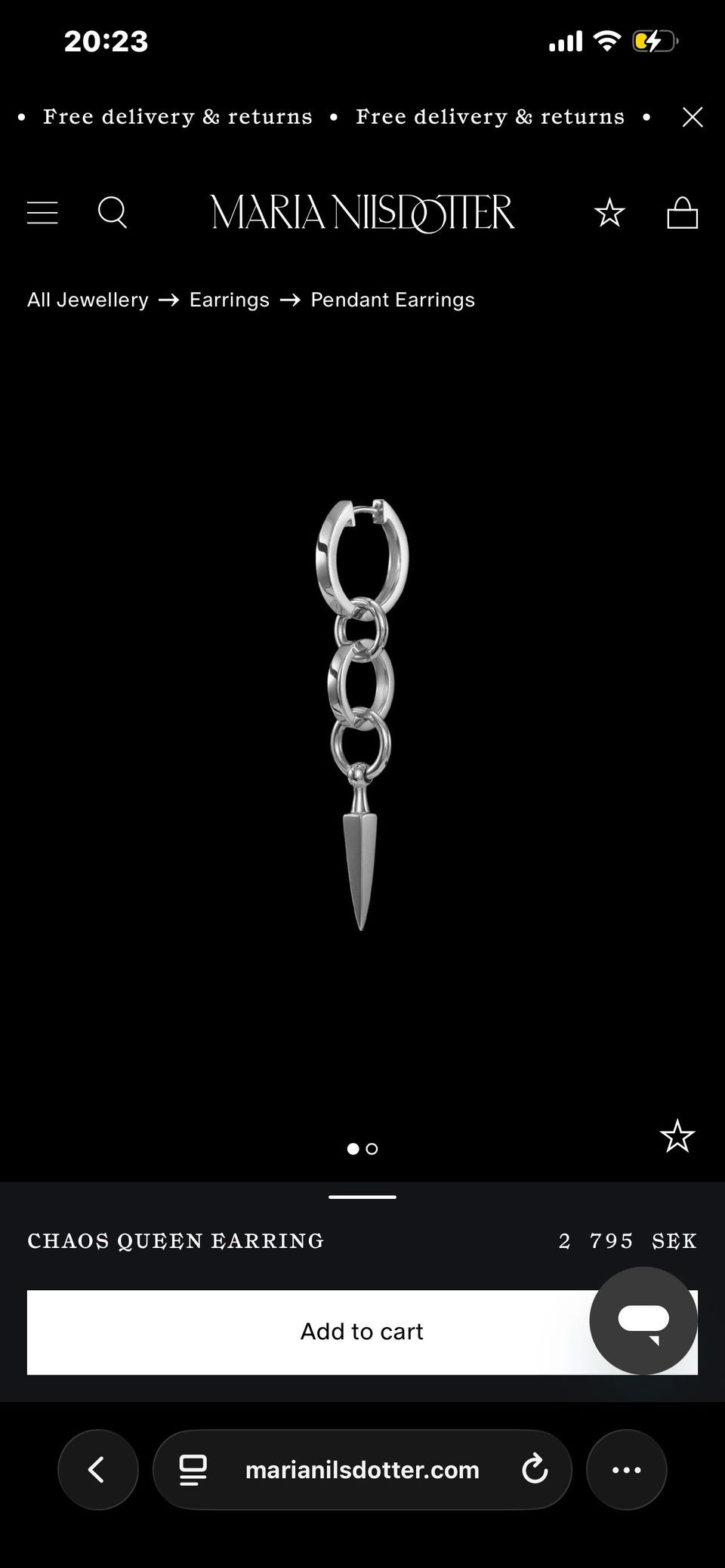Viewport: 725px width, 1568px height.
Task: Go to Earrings breadcrumb
Action: [x=230, y=300]
